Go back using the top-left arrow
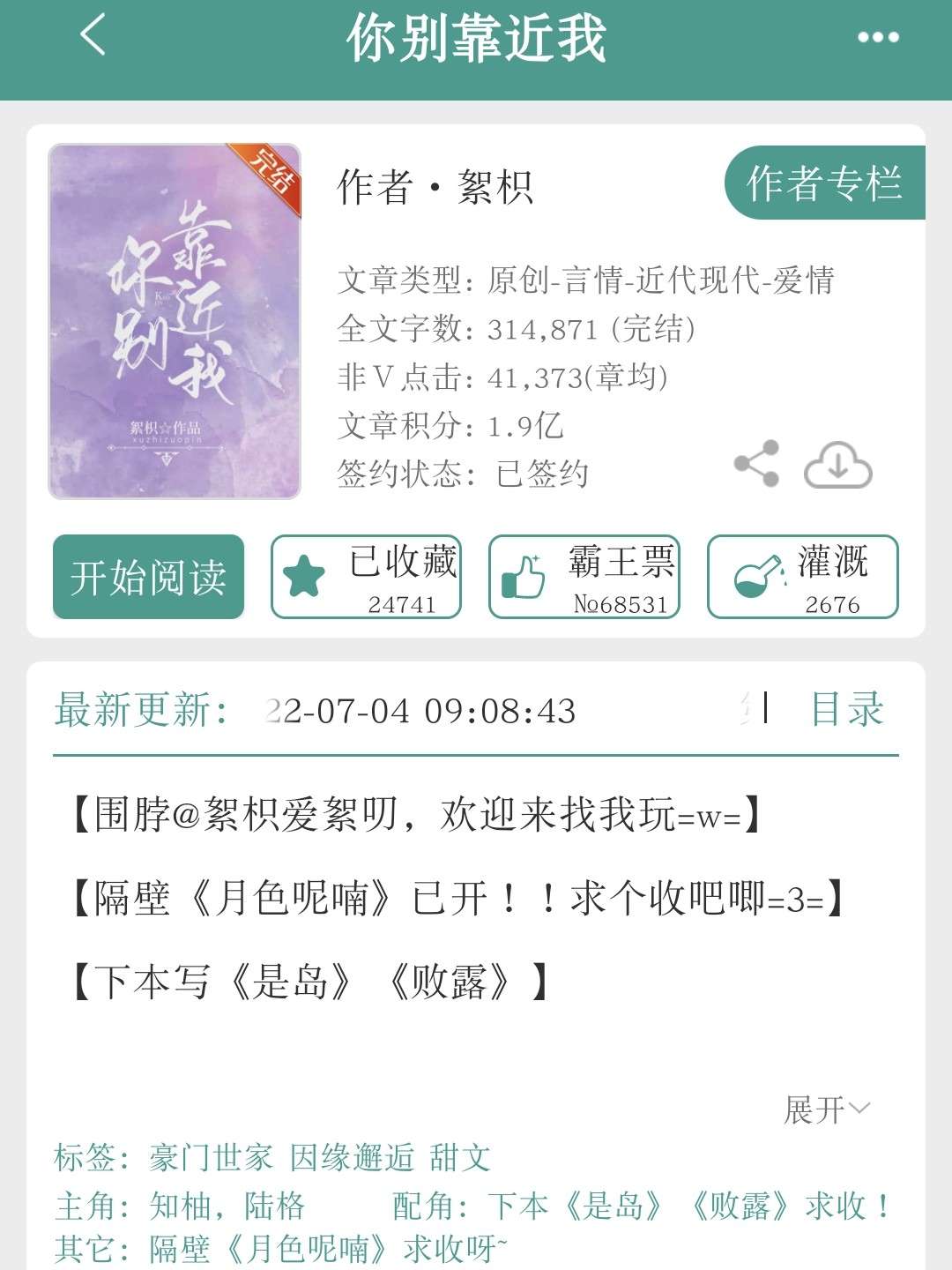The image size is (952, 1270). coord(93,37)
